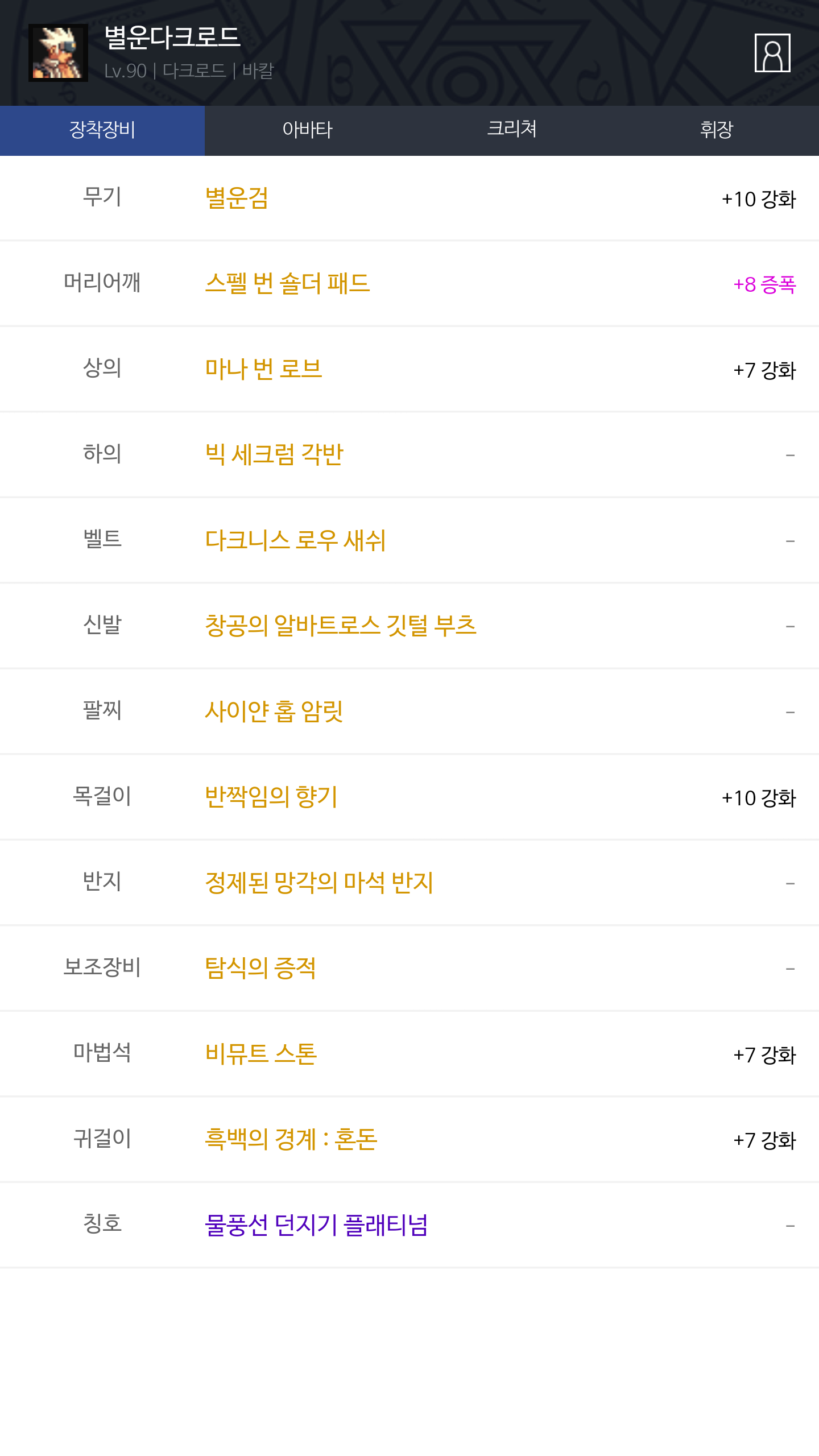The height and width of the screenshot is (1456, 819).
Task: Switch to the 아바타 tab
Action: (x=307, y=130)
